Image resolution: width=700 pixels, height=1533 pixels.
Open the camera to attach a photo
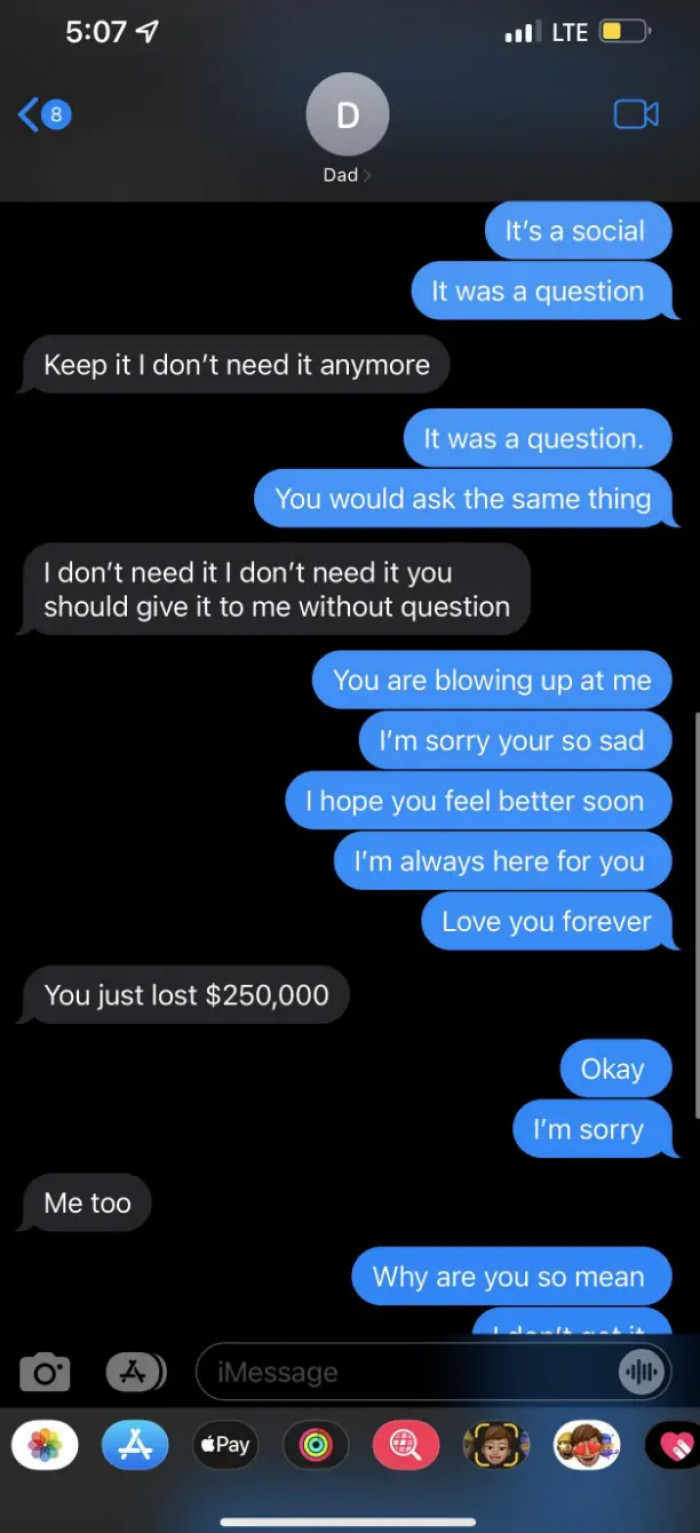tap(45, 1372)
